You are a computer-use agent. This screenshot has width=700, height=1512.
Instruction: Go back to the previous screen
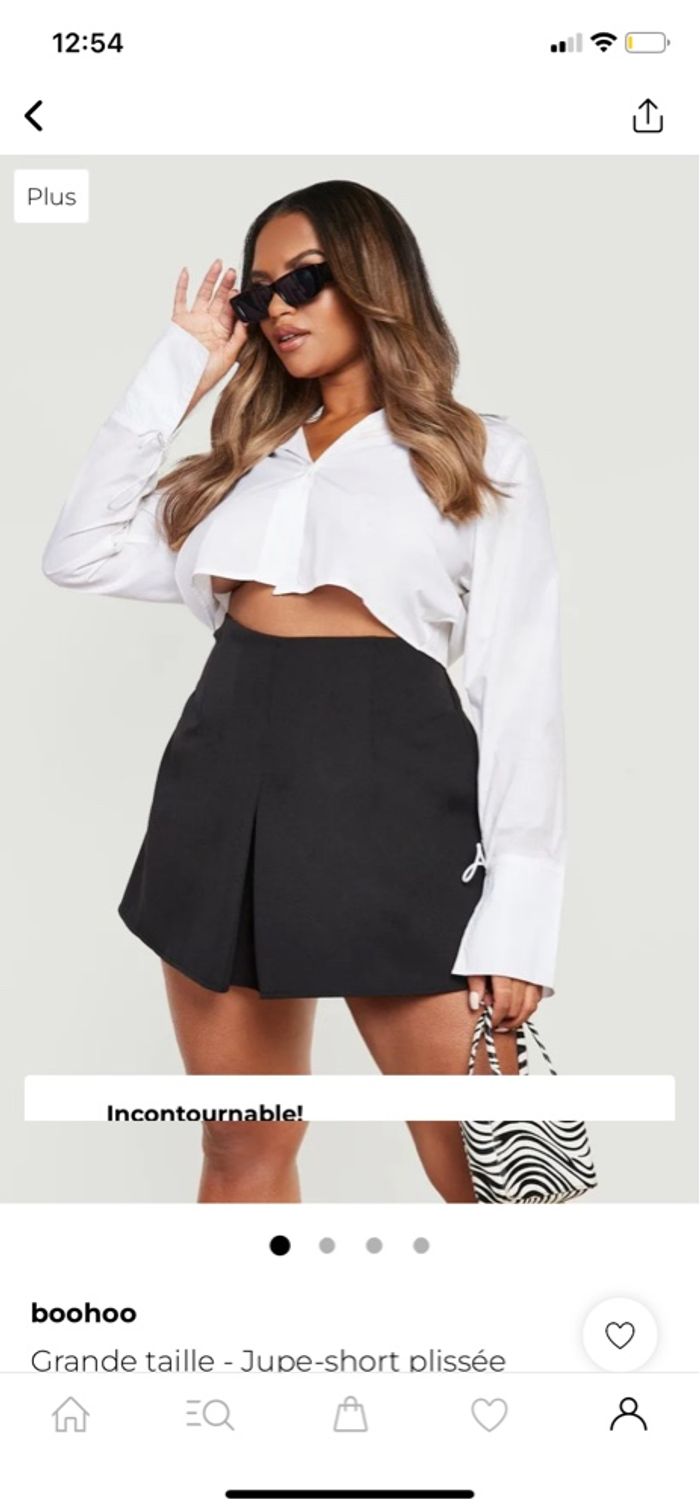[x=34, y=116]
